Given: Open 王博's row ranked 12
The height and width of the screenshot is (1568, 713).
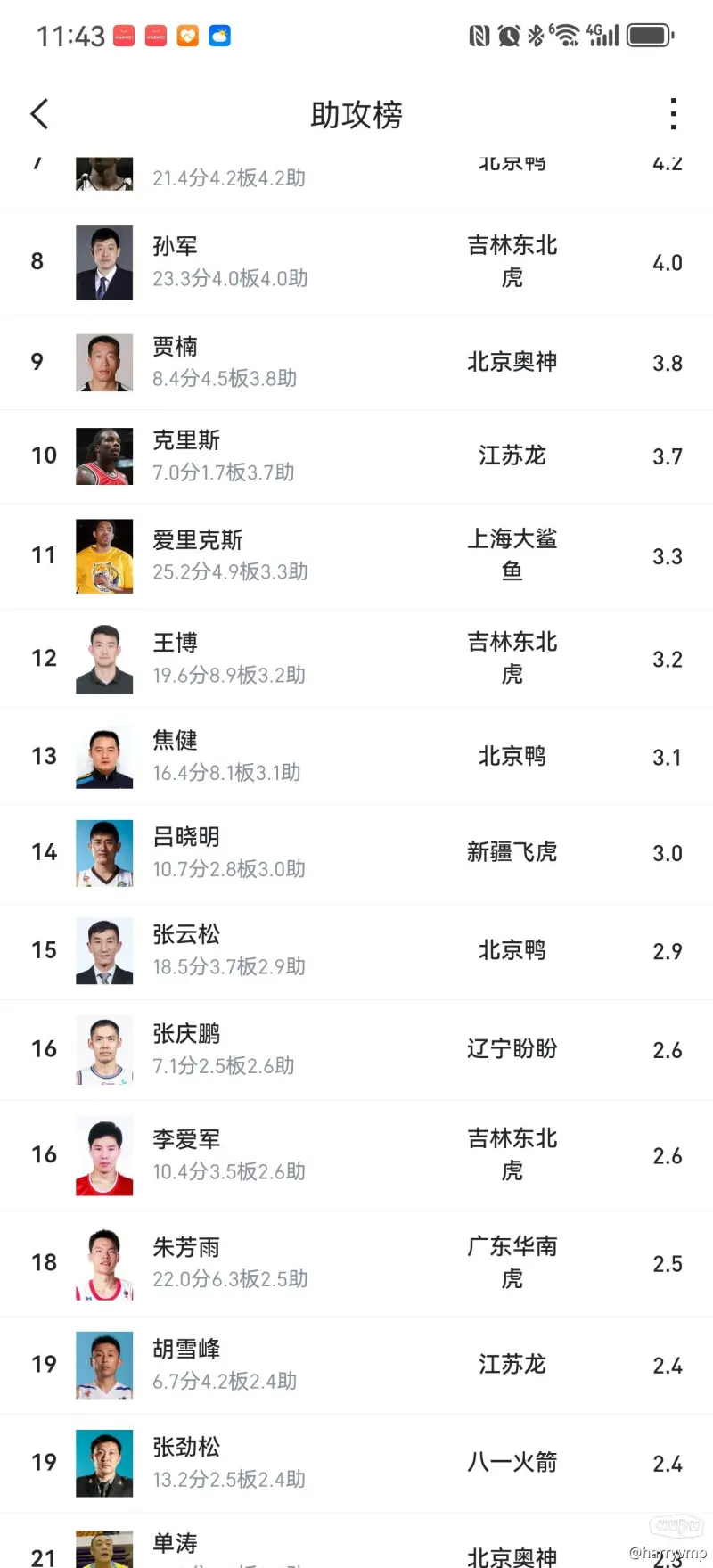Looking at the screenshot, I should click(356, 659).
